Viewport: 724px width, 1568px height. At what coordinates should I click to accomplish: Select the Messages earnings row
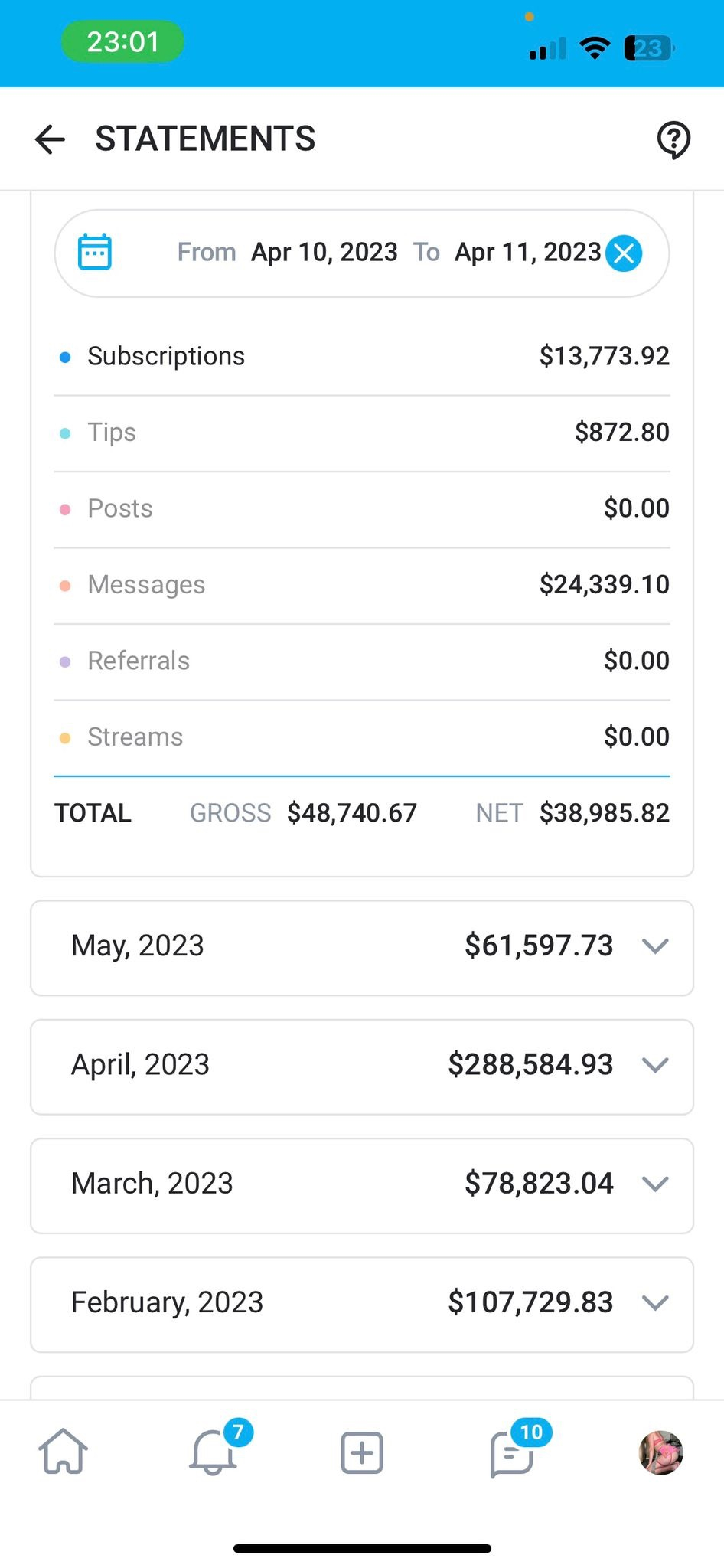click(x=362, y=586)
